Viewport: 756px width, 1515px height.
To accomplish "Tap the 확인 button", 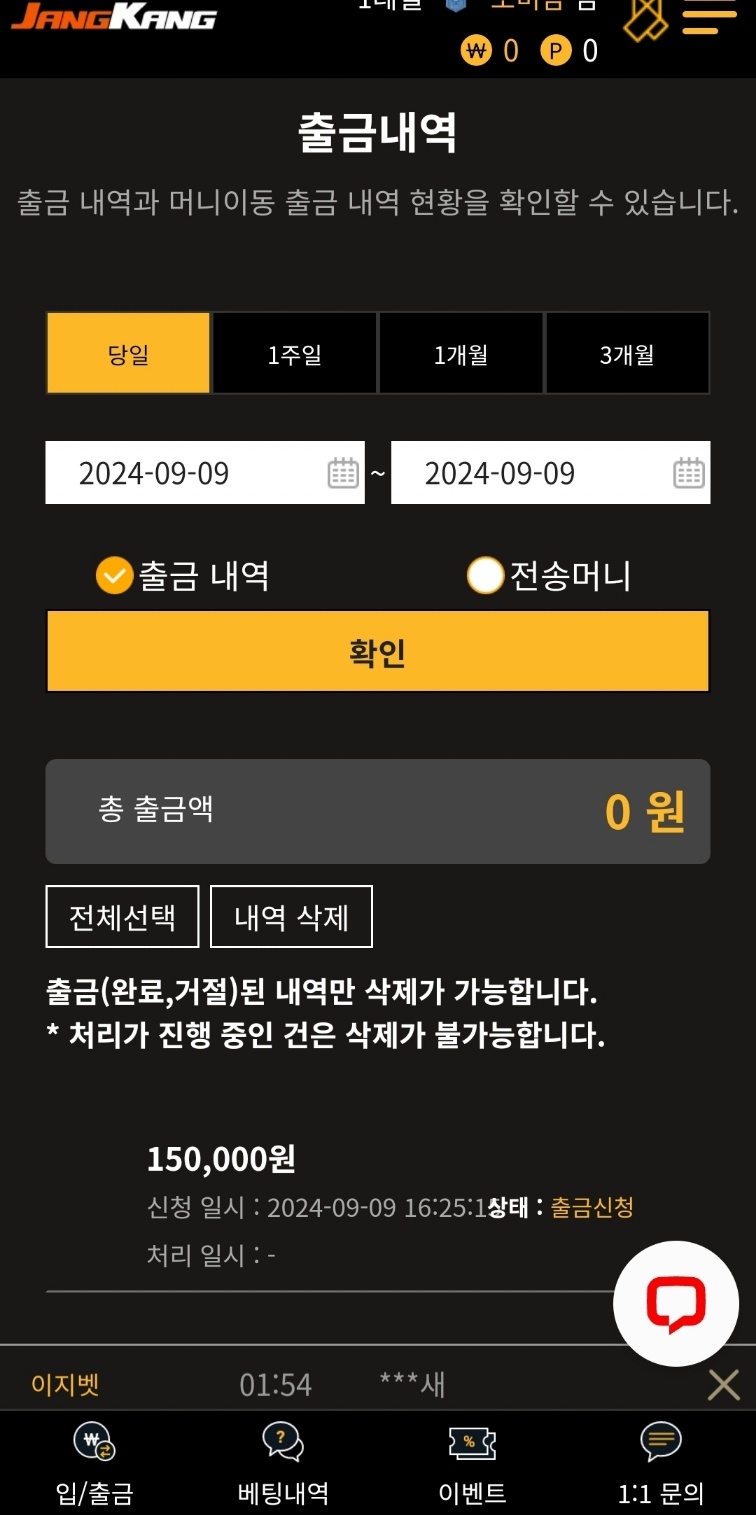I will (x=378, y=652).
